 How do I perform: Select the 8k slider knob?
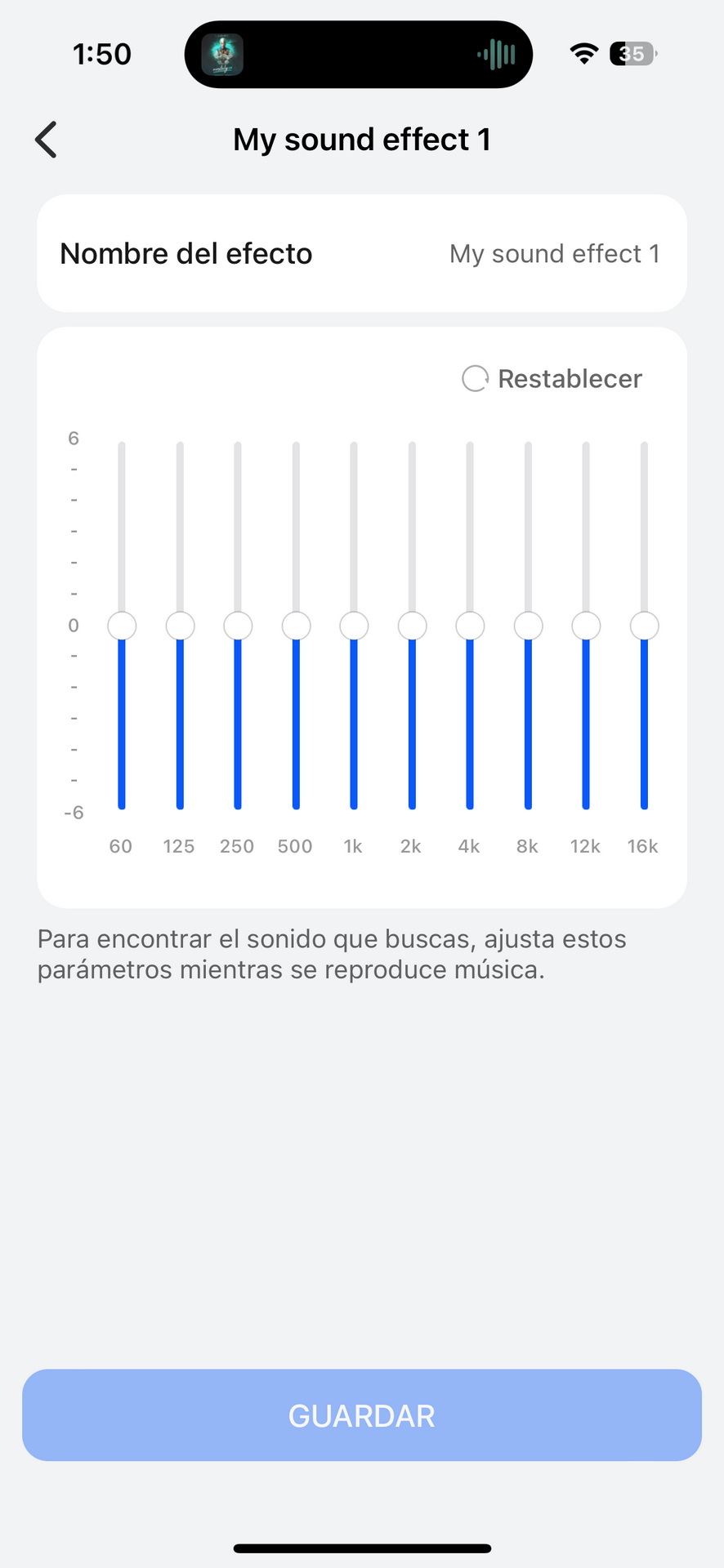pyautogui.click(x=528, y=626)
